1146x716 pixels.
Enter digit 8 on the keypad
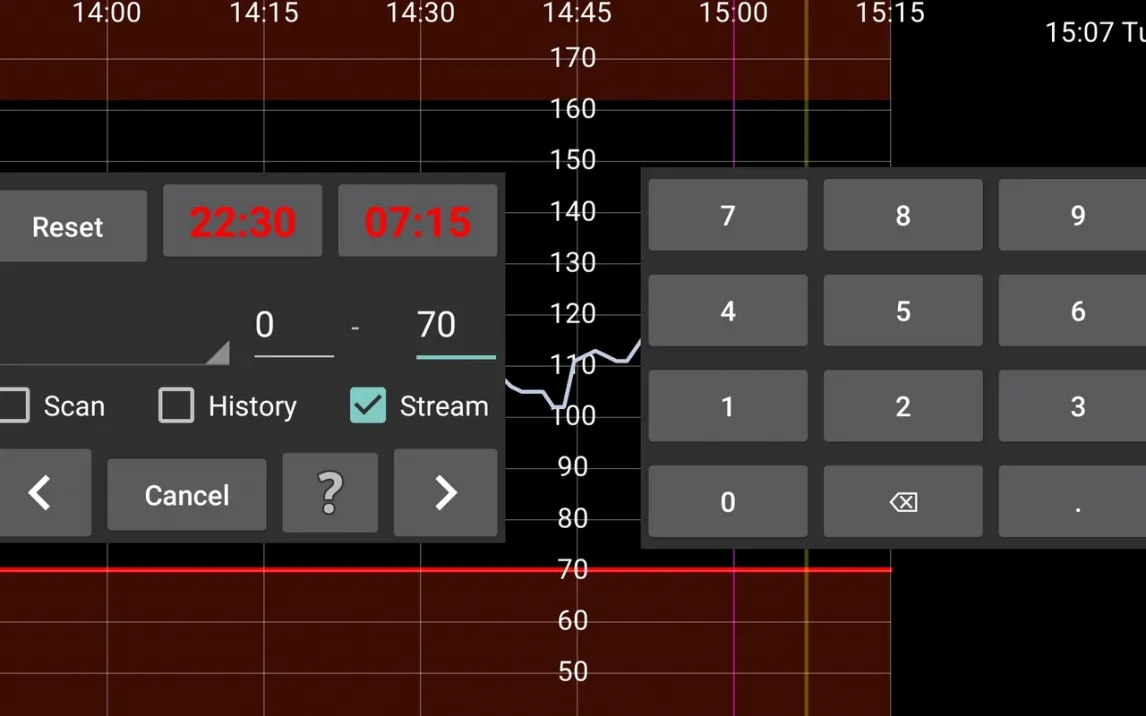coord(902,215)
